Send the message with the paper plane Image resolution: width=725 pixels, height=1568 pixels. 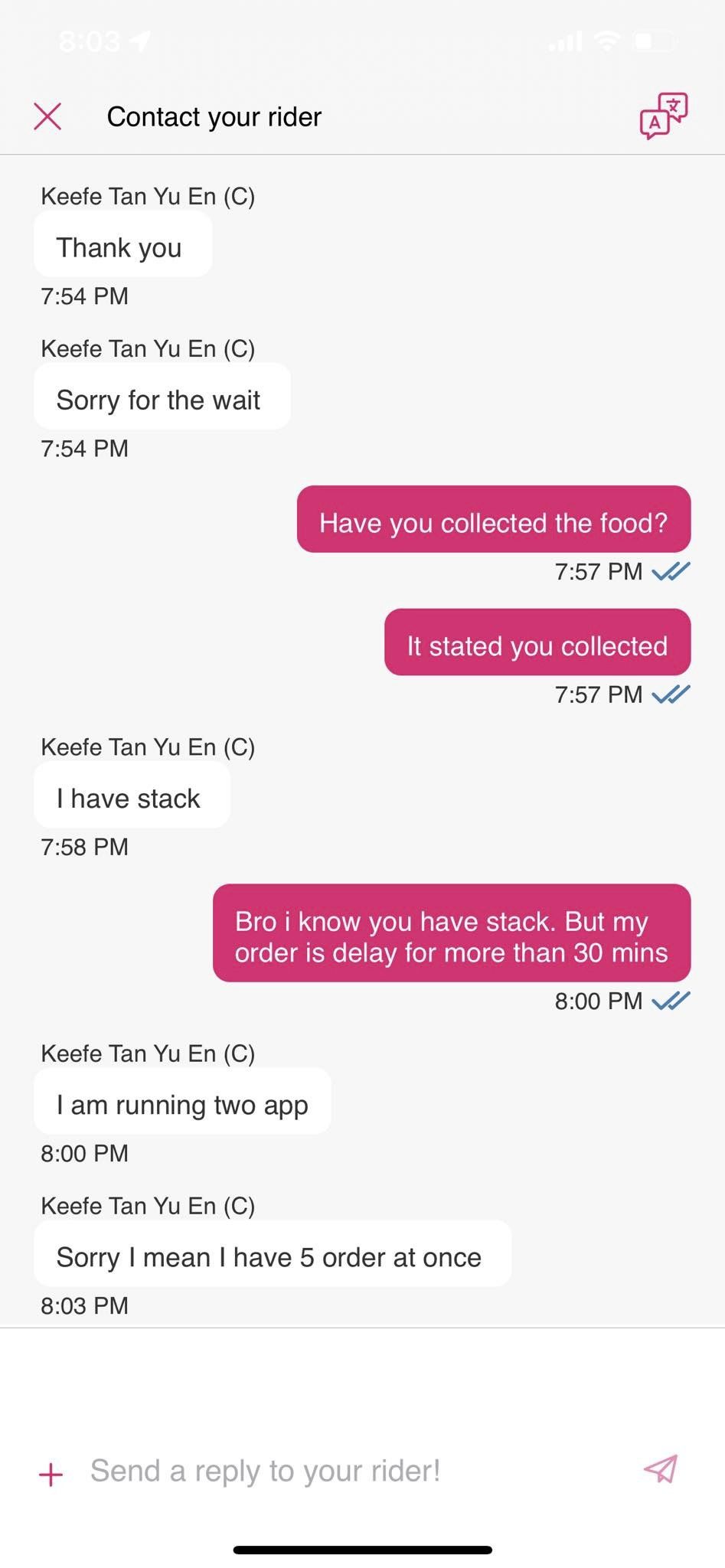pos(661,1469)
